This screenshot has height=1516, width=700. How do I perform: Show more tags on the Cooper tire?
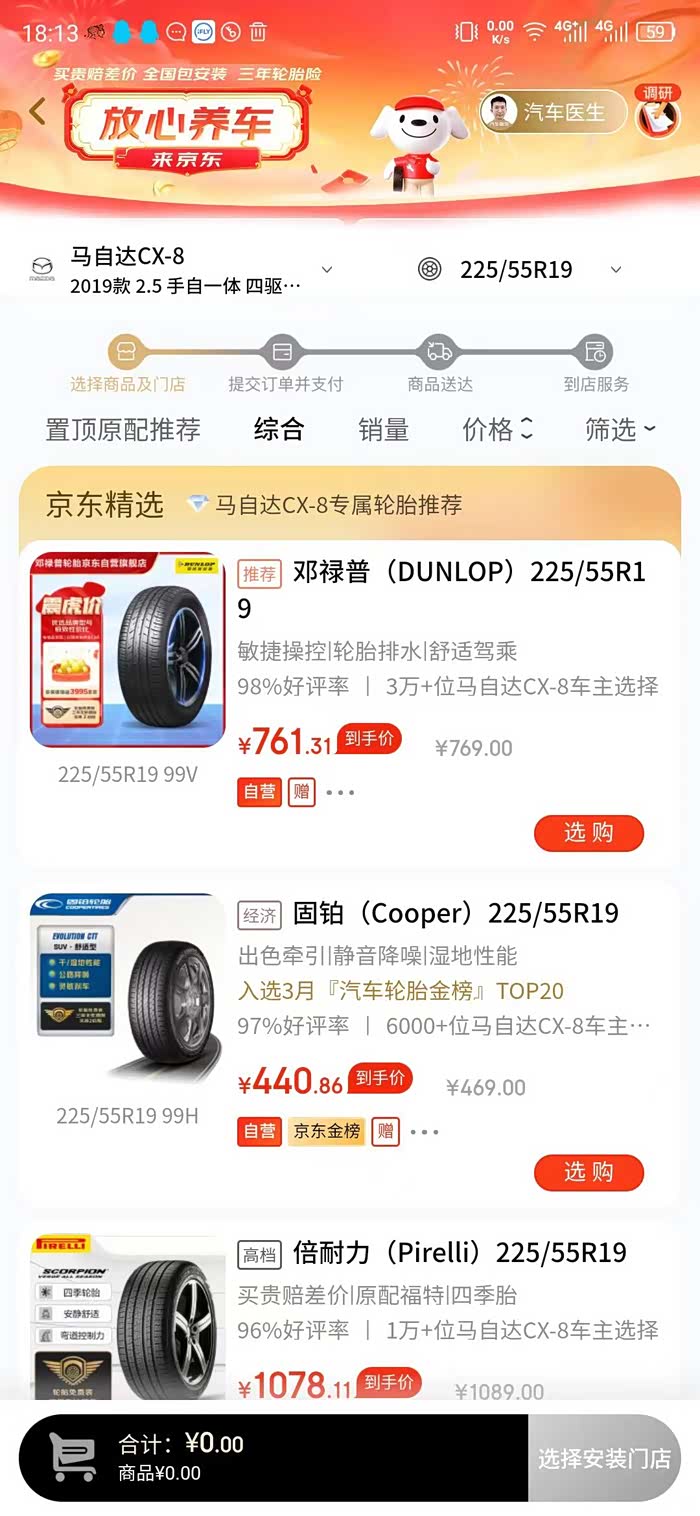point(424,1132)
